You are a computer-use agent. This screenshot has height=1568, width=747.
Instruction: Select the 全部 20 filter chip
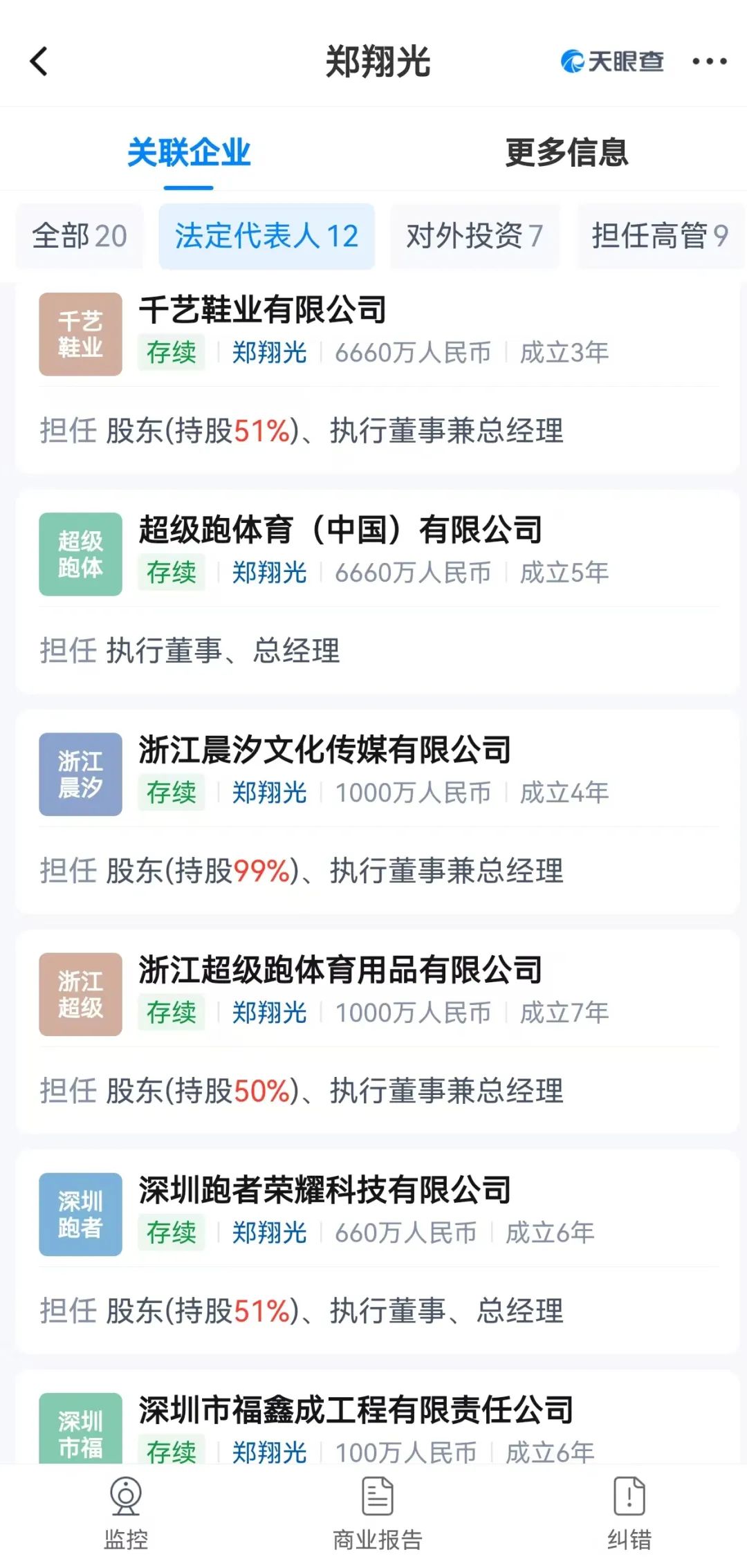point(80,236)
